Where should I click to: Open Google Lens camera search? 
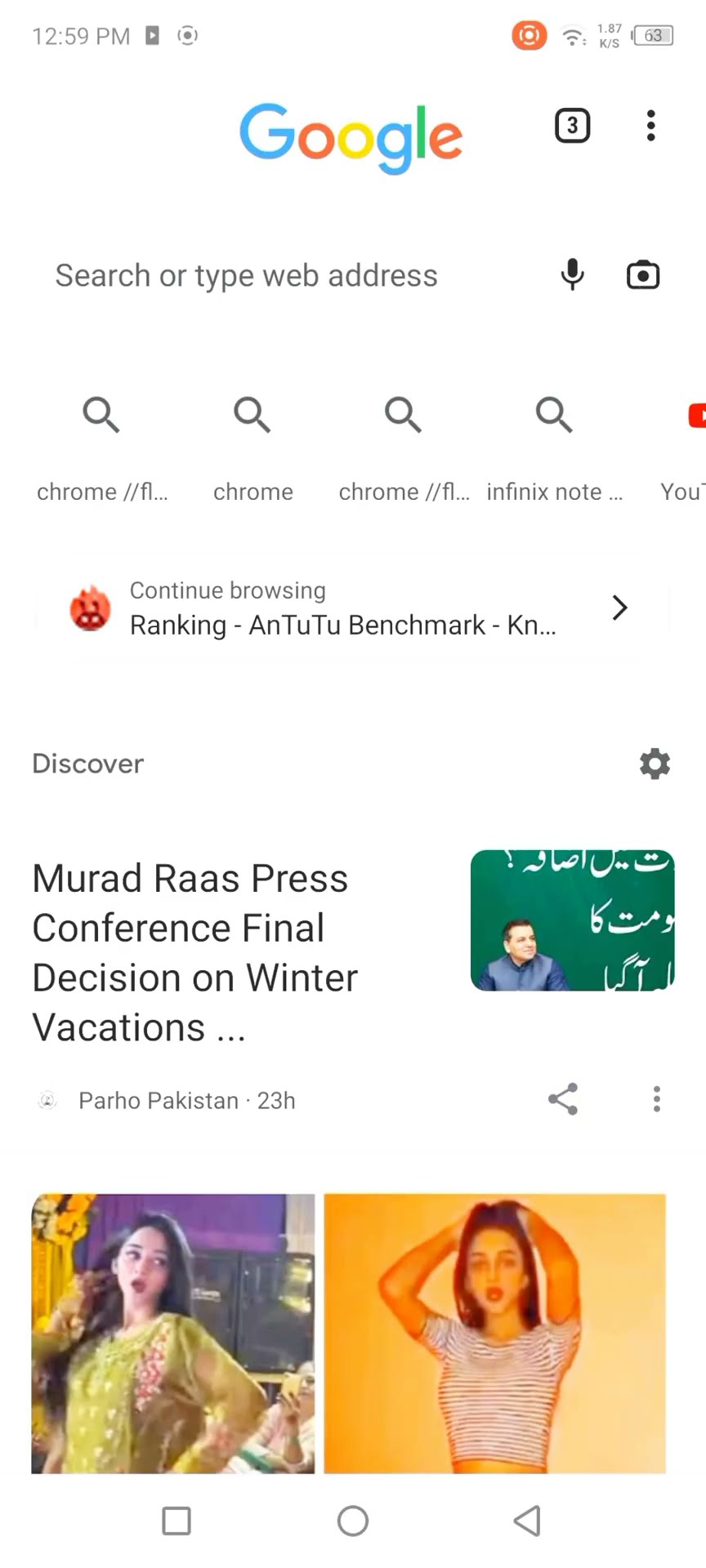[x=643, y=275]
